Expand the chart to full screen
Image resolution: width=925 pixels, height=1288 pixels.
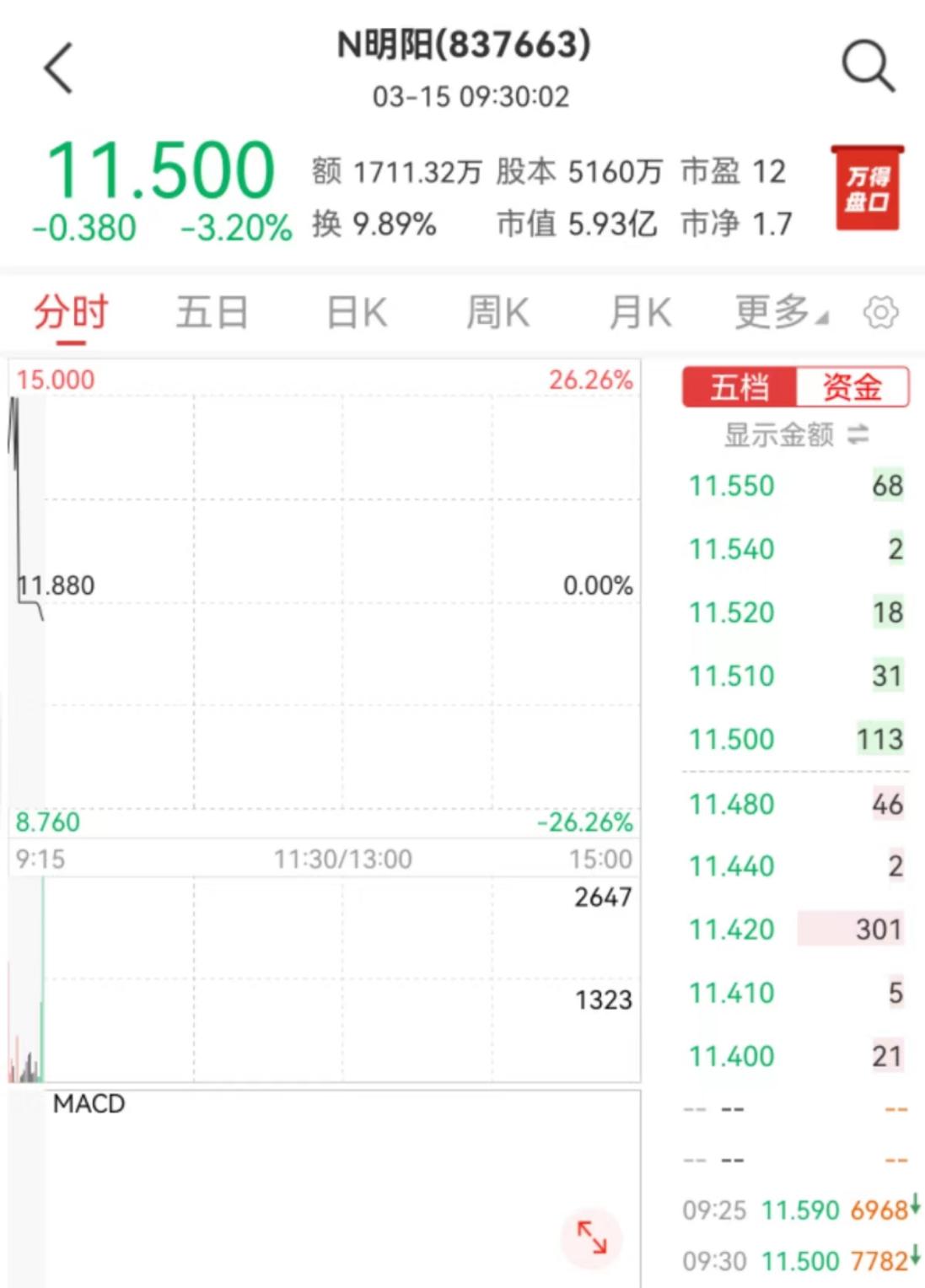[591, 1237]
